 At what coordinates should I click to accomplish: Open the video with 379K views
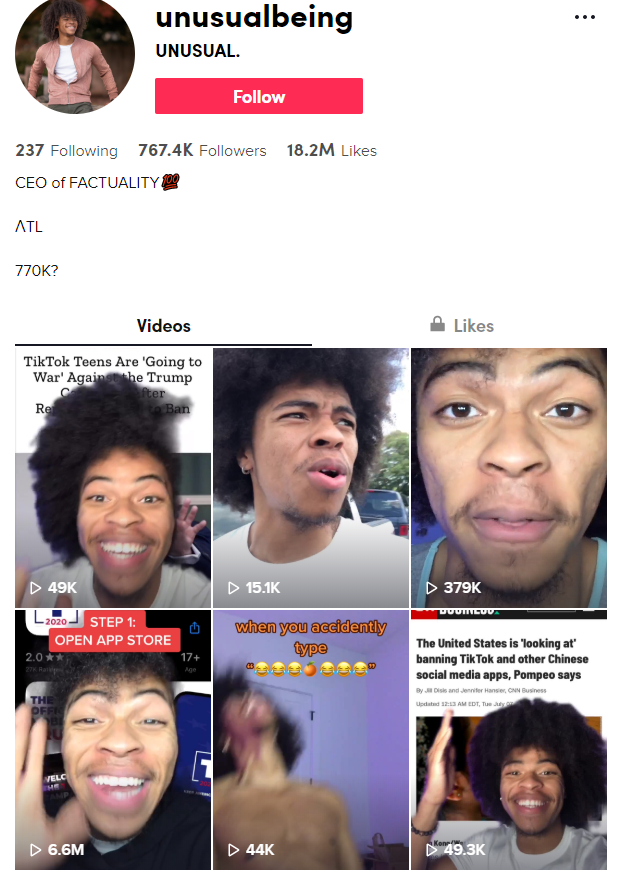(508, 477)
